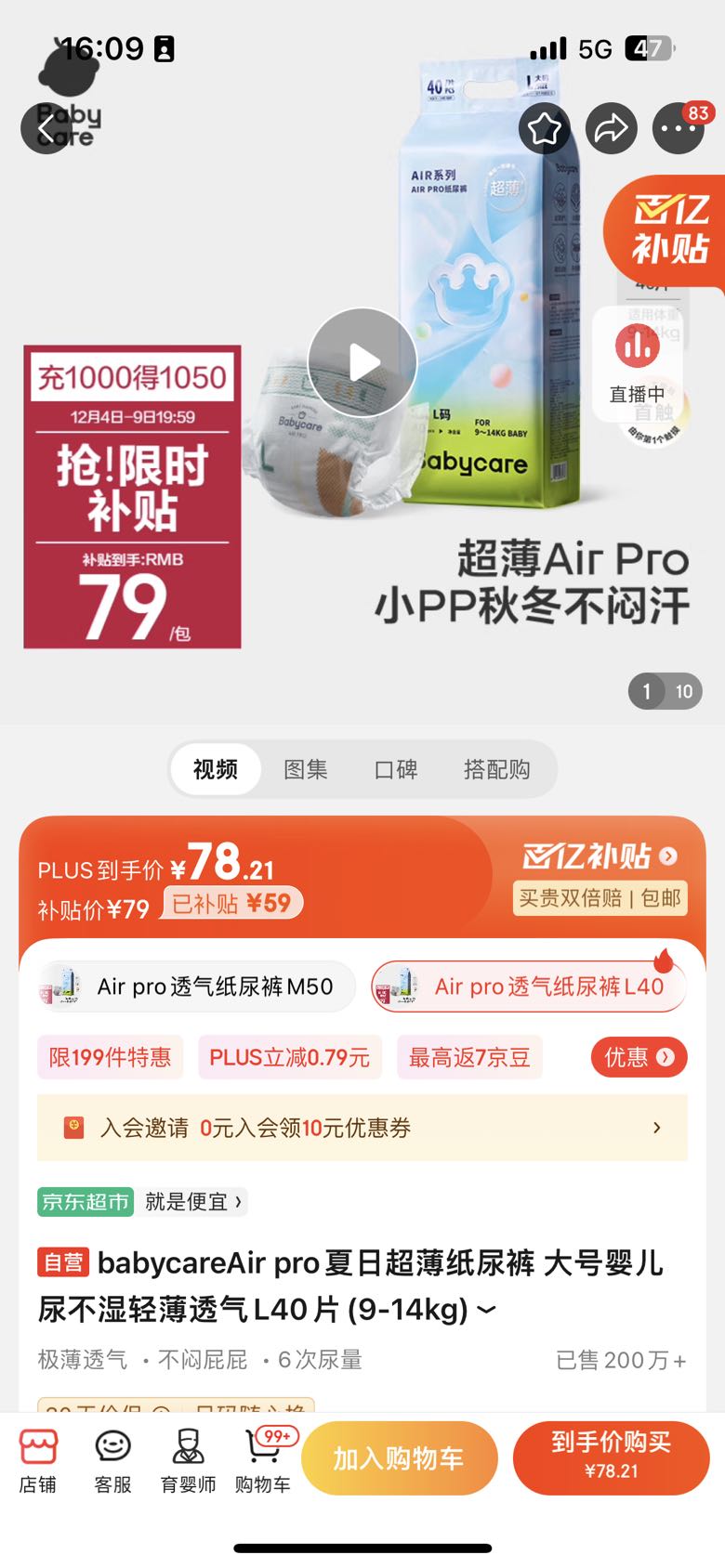Screen dimensions: 725x1568
Task: Tap 加入购物车 to add to cart
Action: (x=400, y=1458)
